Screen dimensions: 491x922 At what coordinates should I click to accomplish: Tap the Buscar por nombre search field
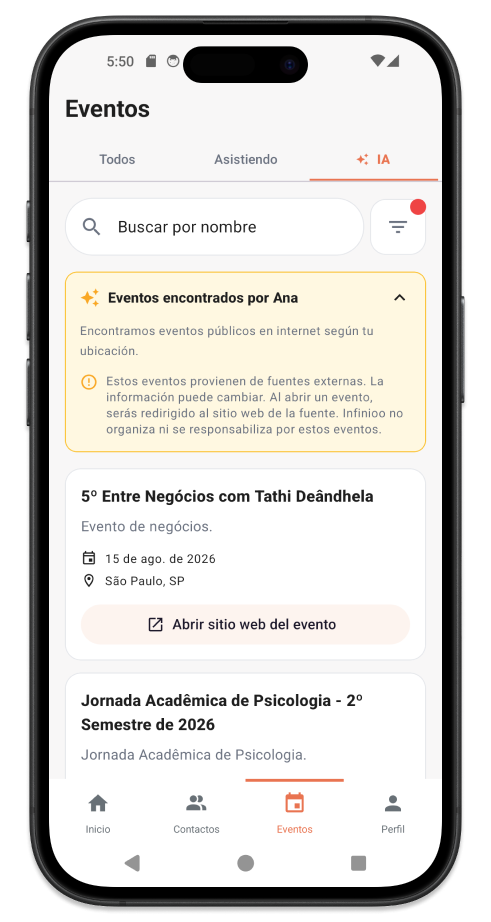(214, 227)
